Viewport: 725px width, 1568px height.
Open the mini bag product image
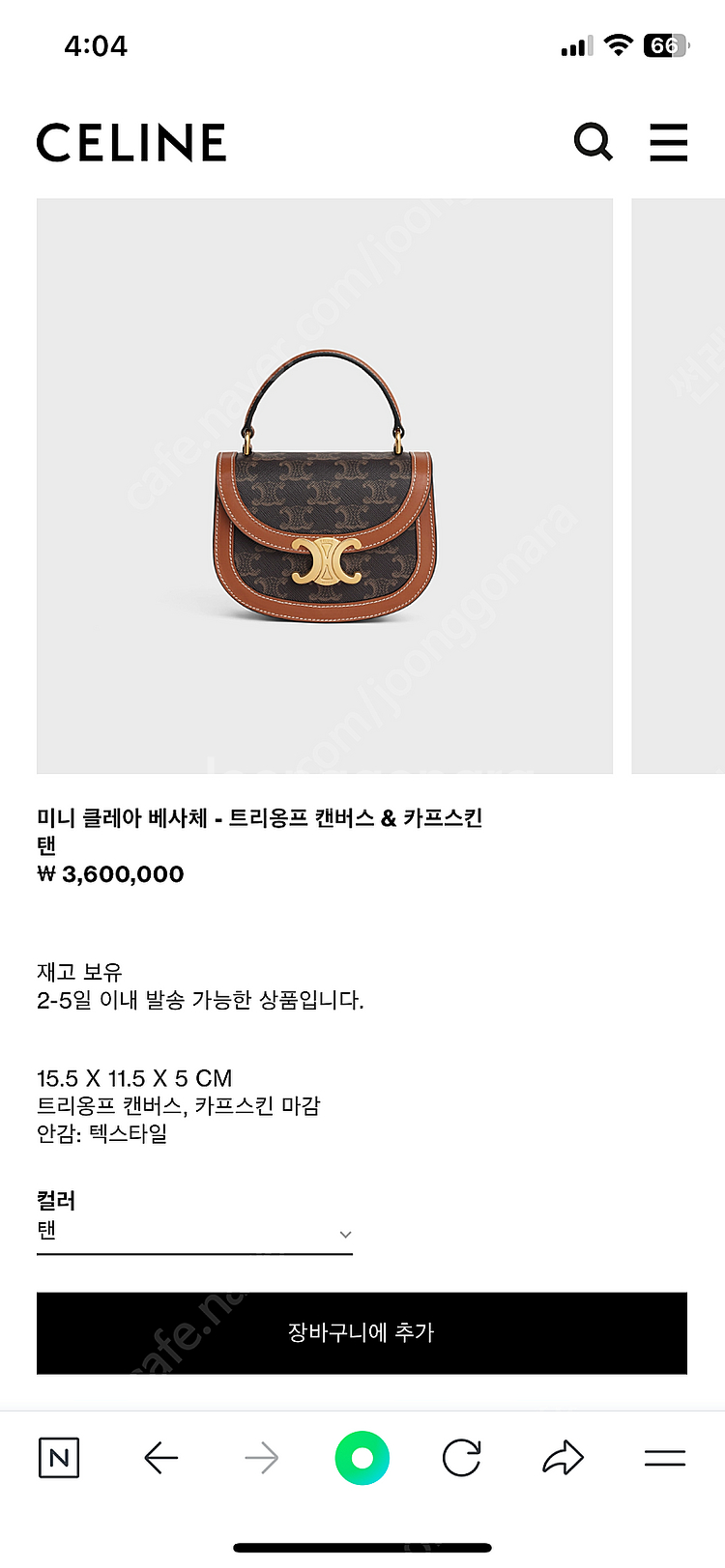click(x=324, y=486)
